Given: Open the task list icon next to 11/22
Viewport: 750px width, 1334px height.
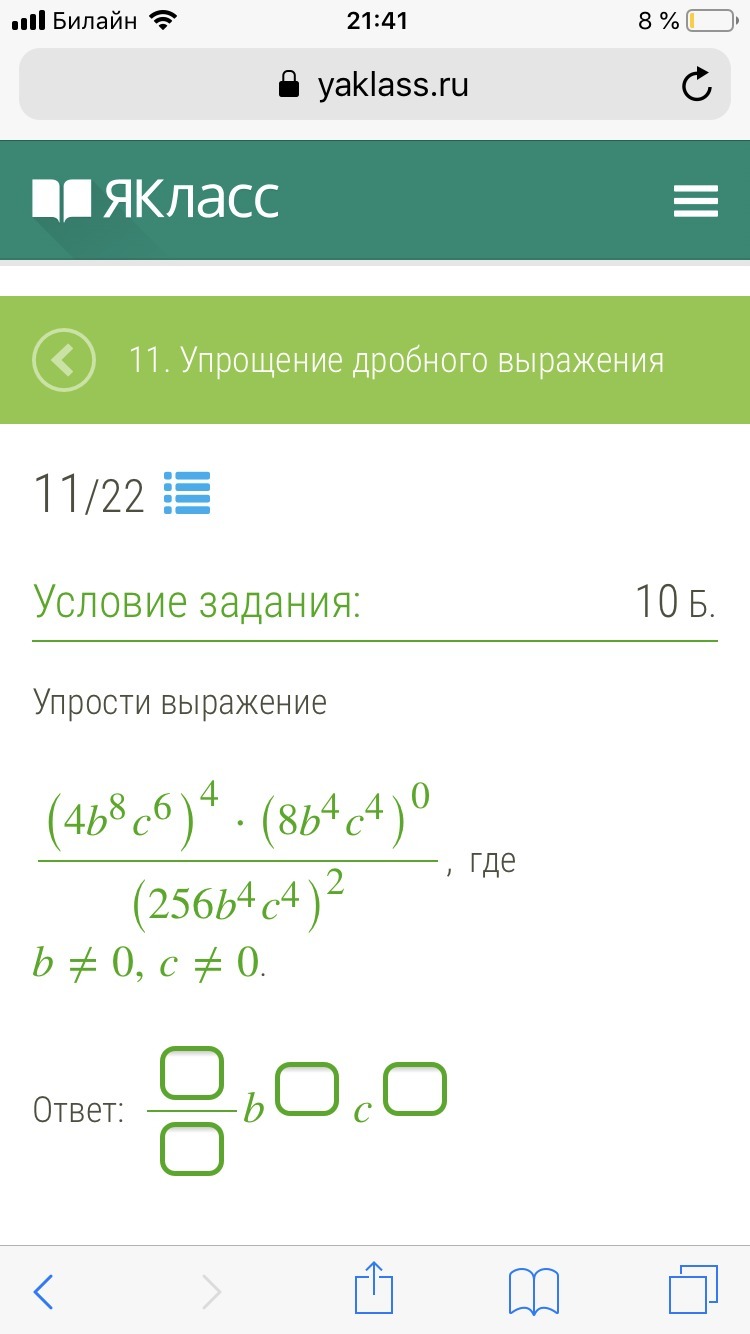Looking at the screenshot, I should (187, 493).
